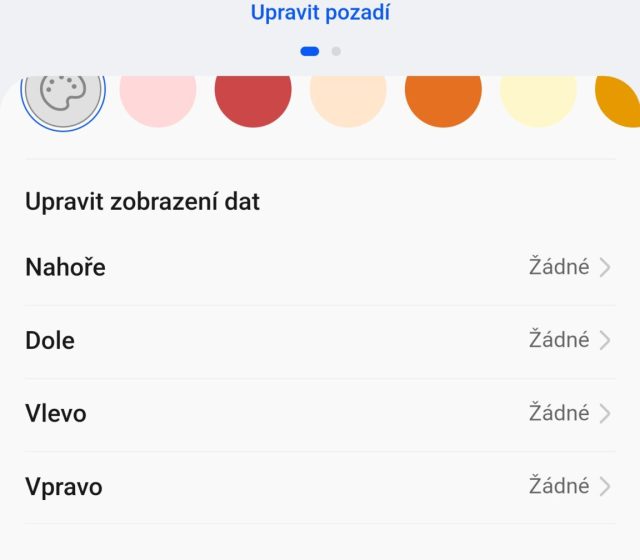Open the Dole data display setting
Viewport: 640px width, 560px height.
tap(320, 340)
